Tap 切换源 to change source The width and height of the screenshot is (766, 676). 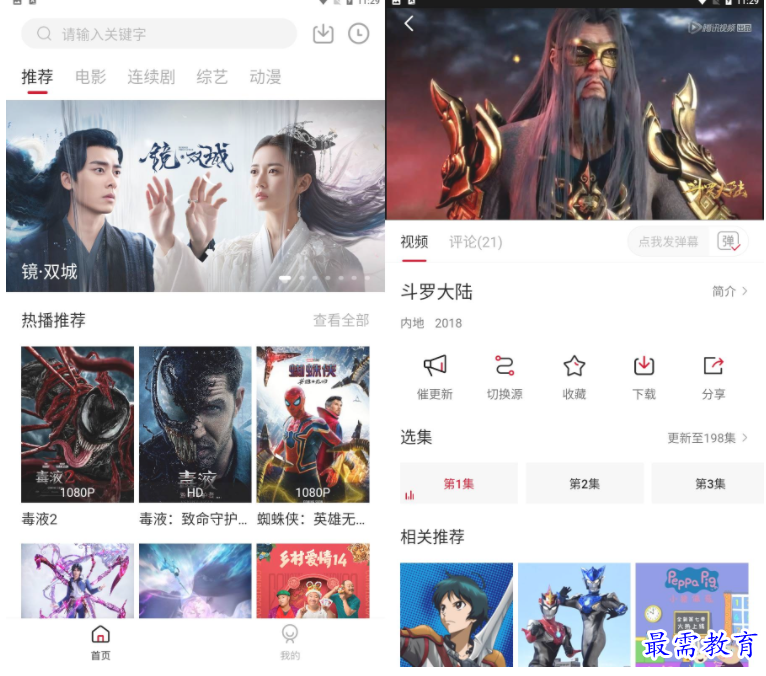click(x=504, y=376)
